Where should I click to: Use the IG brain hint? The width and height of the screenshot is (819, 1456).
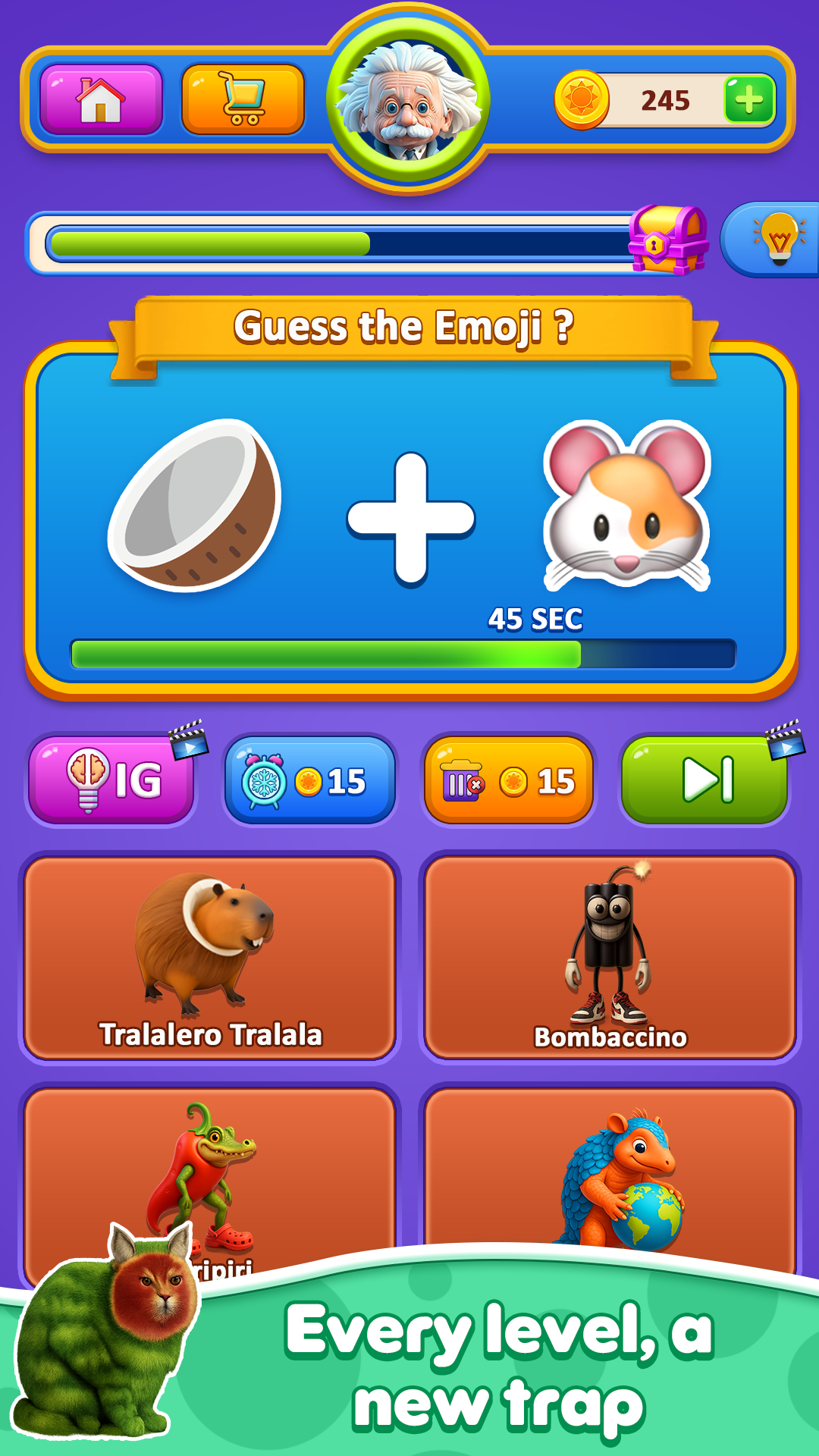[x=112, y=780]
